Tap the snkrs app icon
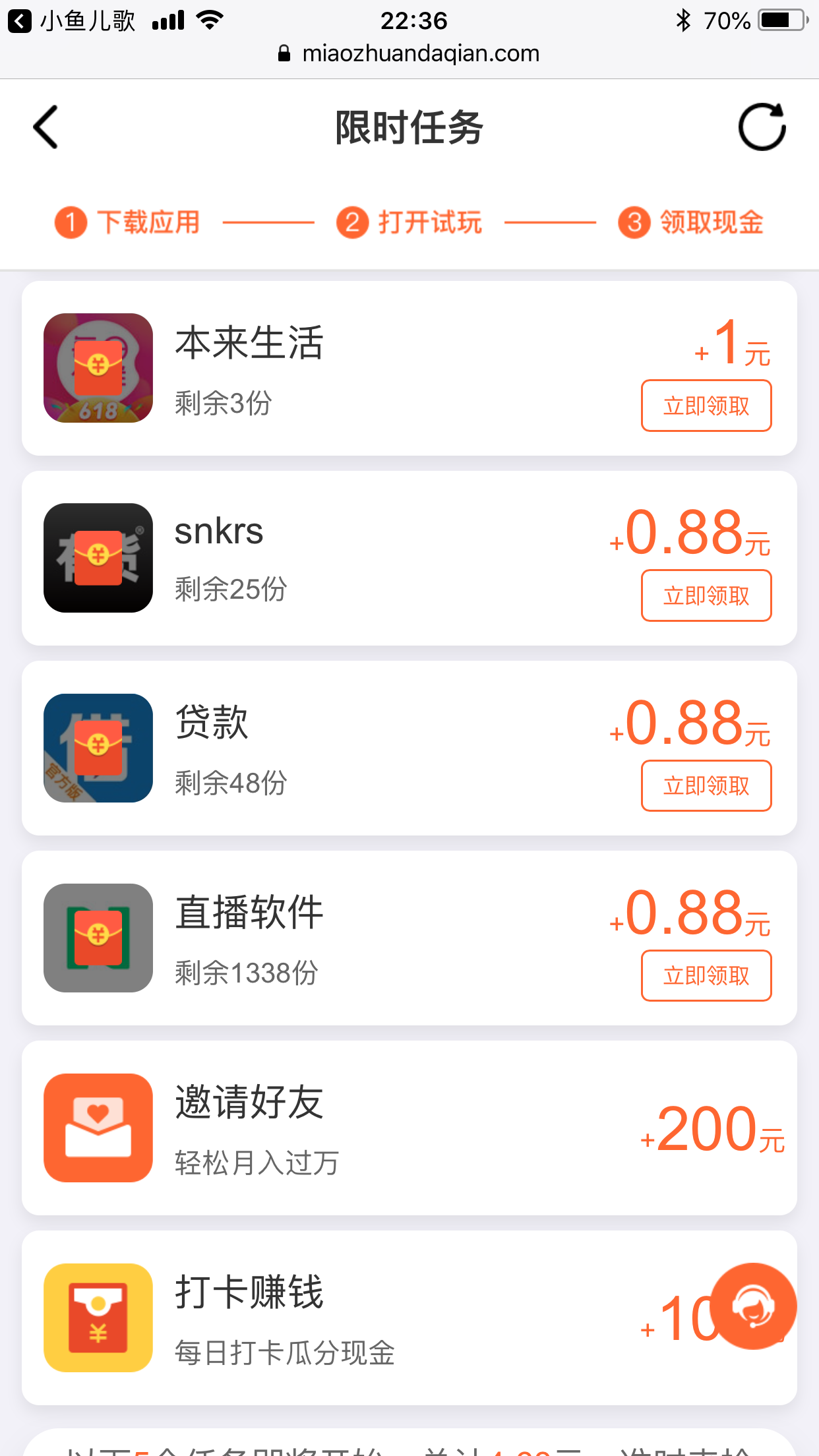This screenshot has width=819, height=1456. 98,557
